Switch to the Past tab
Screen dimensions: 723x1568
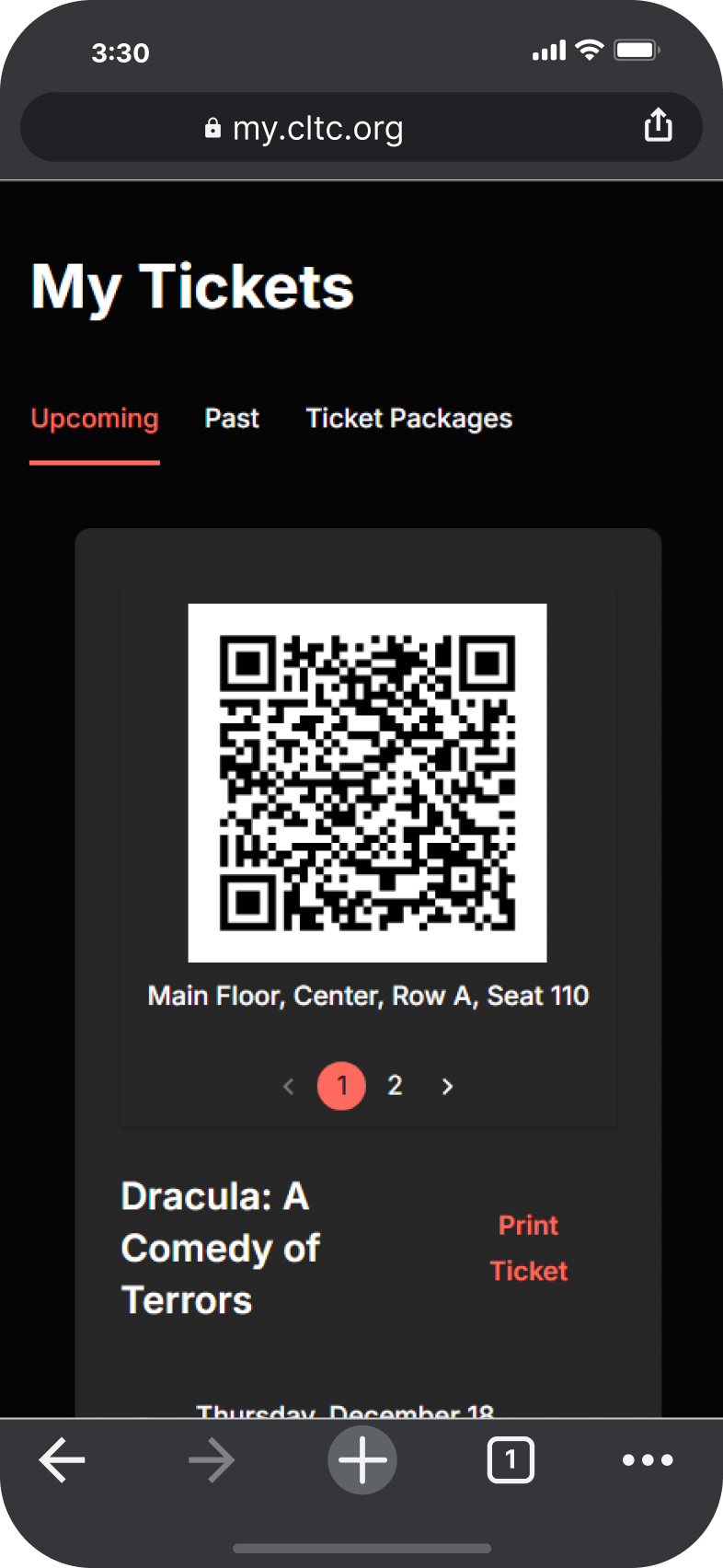[232, 419]
